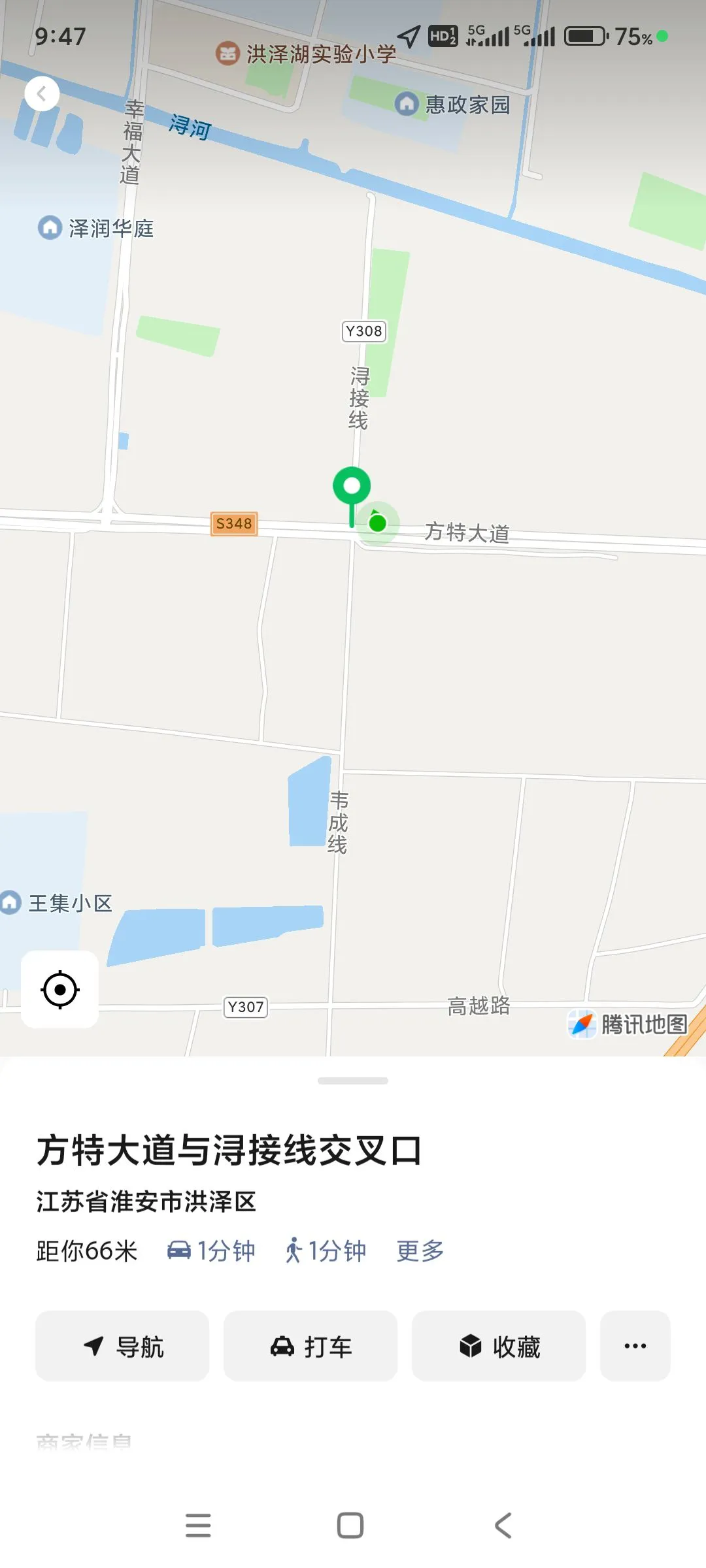Go back using the top-left arrow
Viewport: 706px width, 1568px height.
pos(42,94)
